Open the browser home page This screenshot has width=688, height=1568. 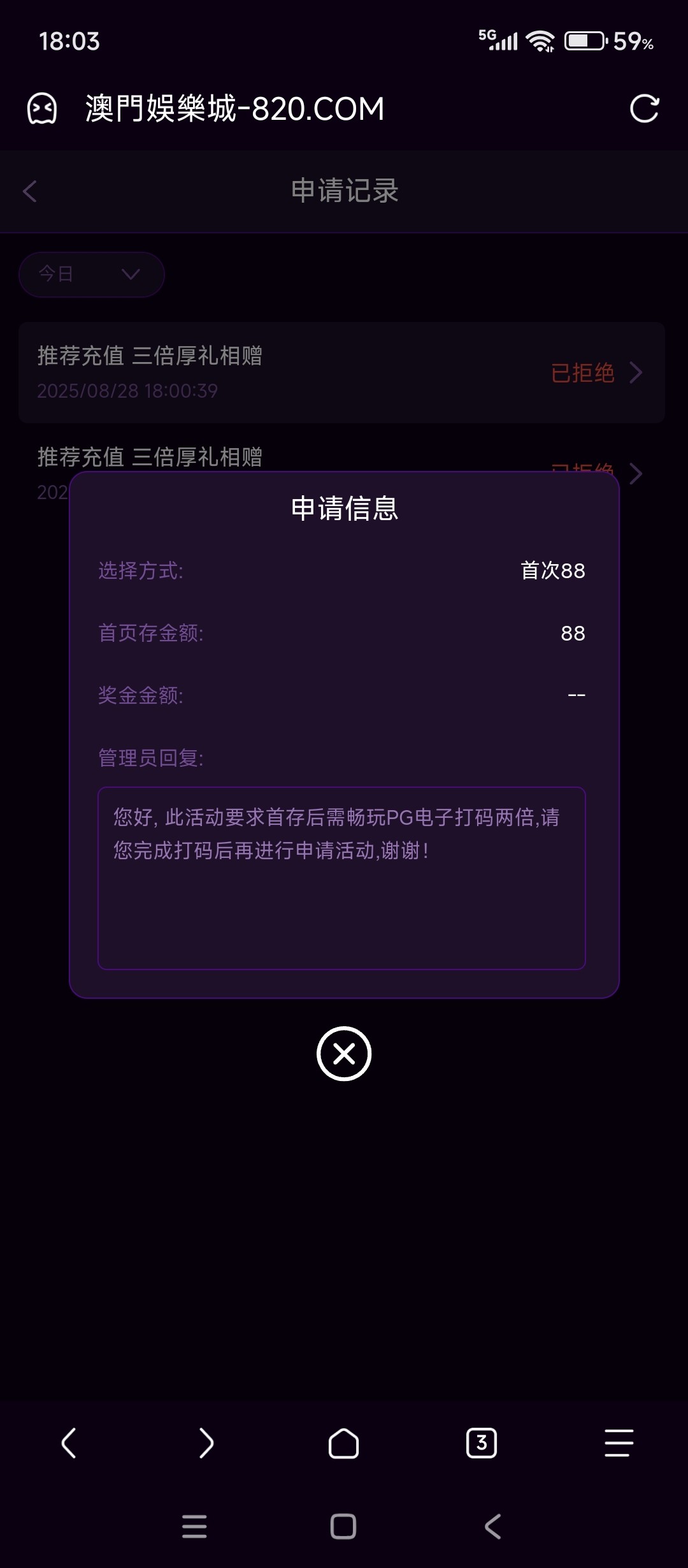[343, 1444]
